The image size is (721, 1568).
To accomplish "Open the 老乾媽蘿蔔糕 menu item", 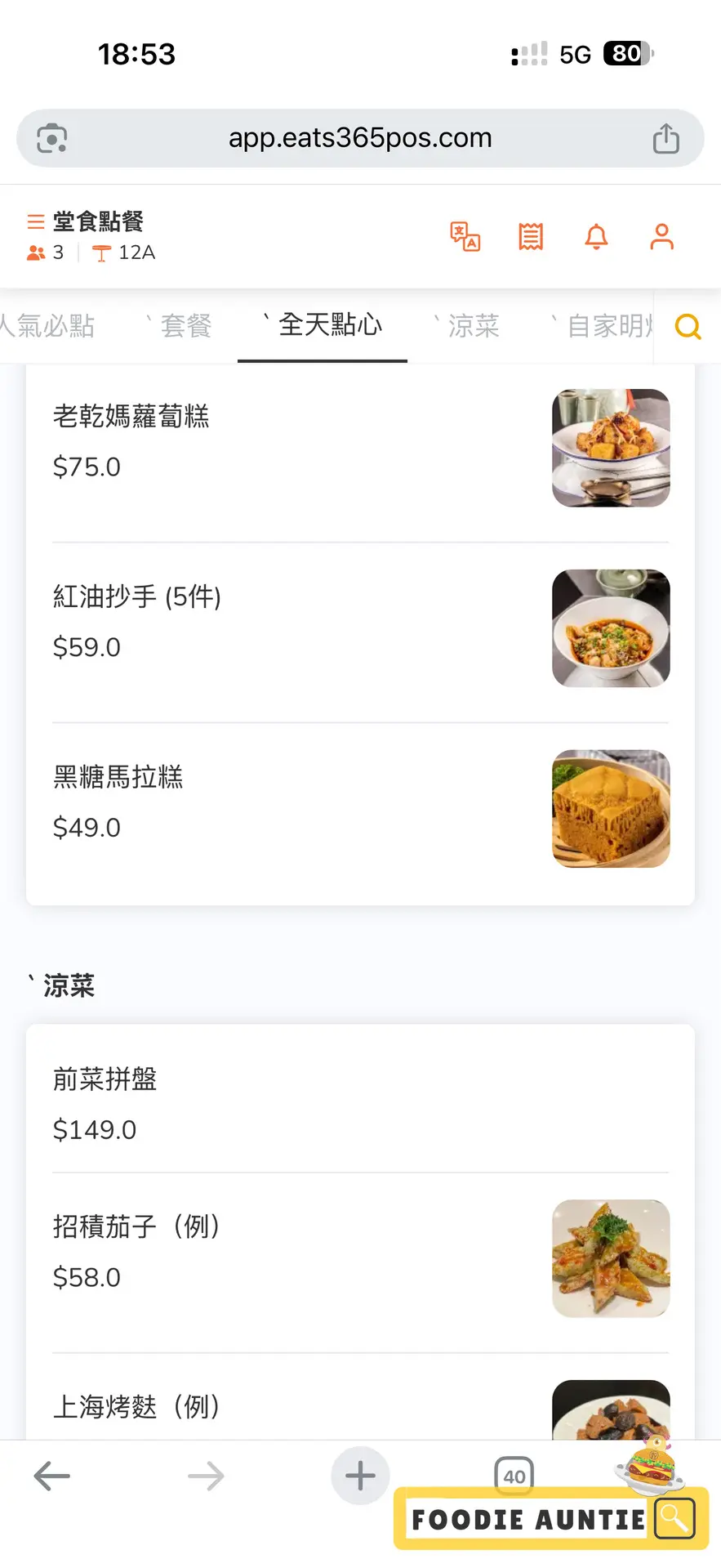I will coord(131,417).
